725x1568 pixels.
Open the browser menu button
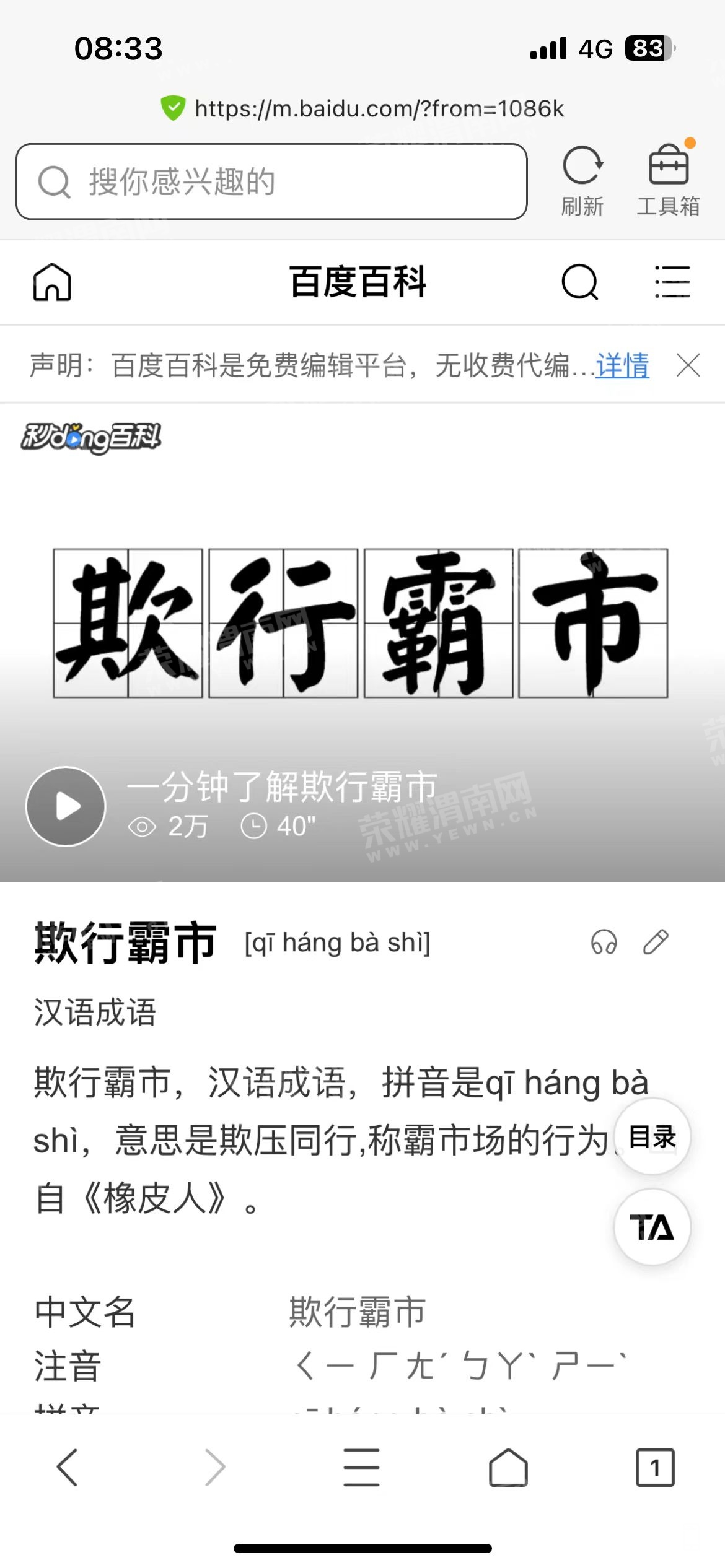click(361, 1467)
